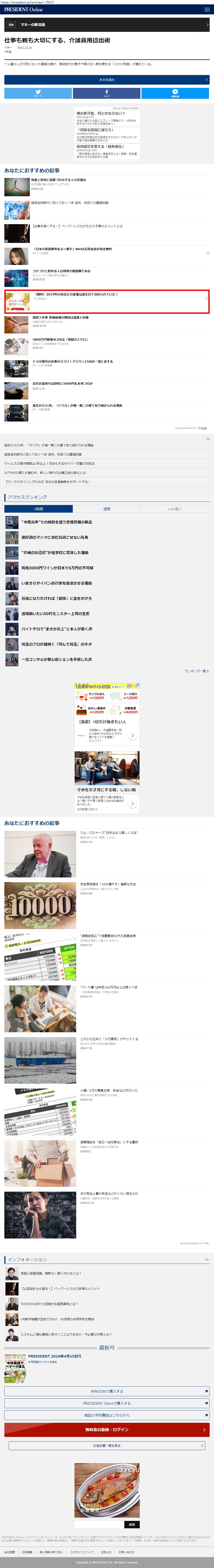The image size is (214, 1568).
Task: Share the article on Twitter
Action: coord(38,93)
